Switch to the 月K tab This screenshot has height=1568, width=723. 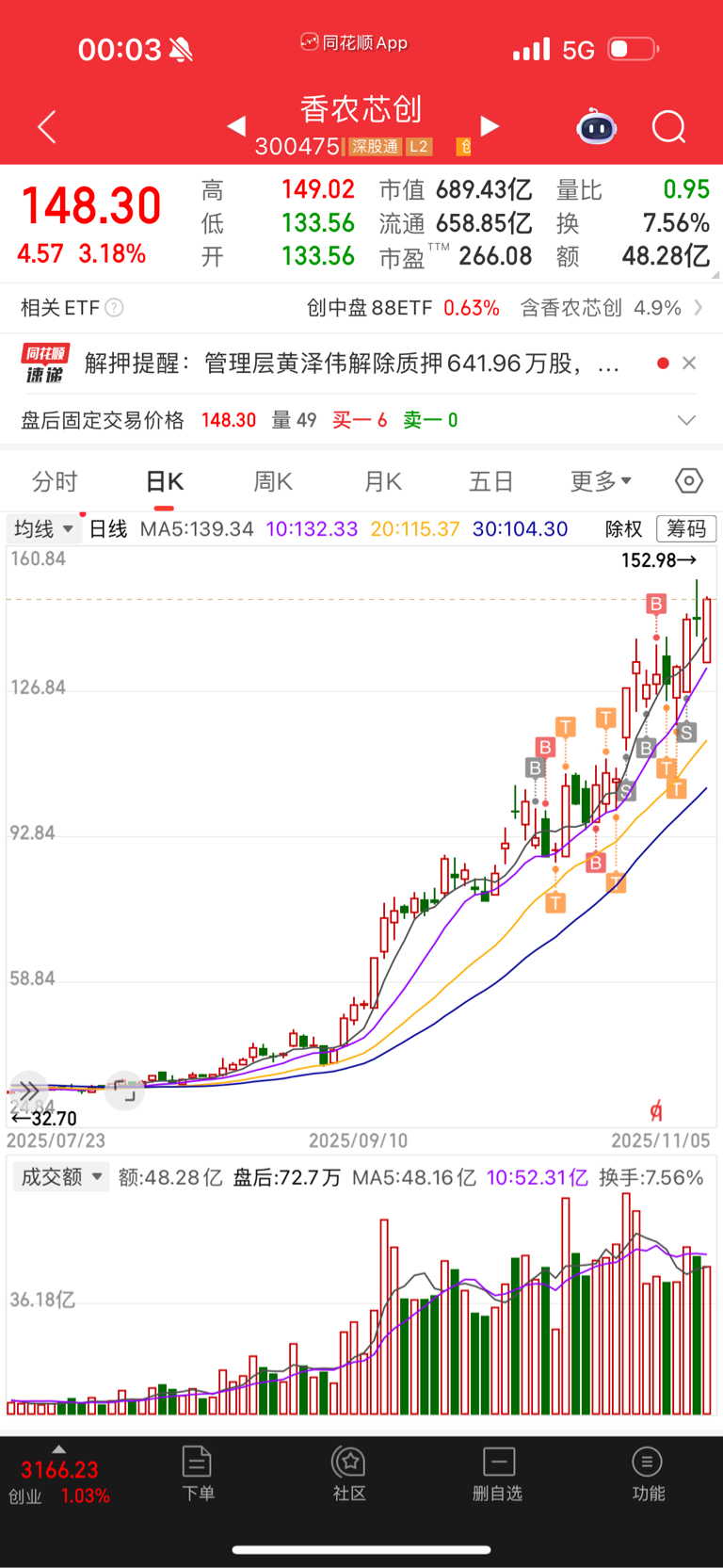tap(383, 482)
